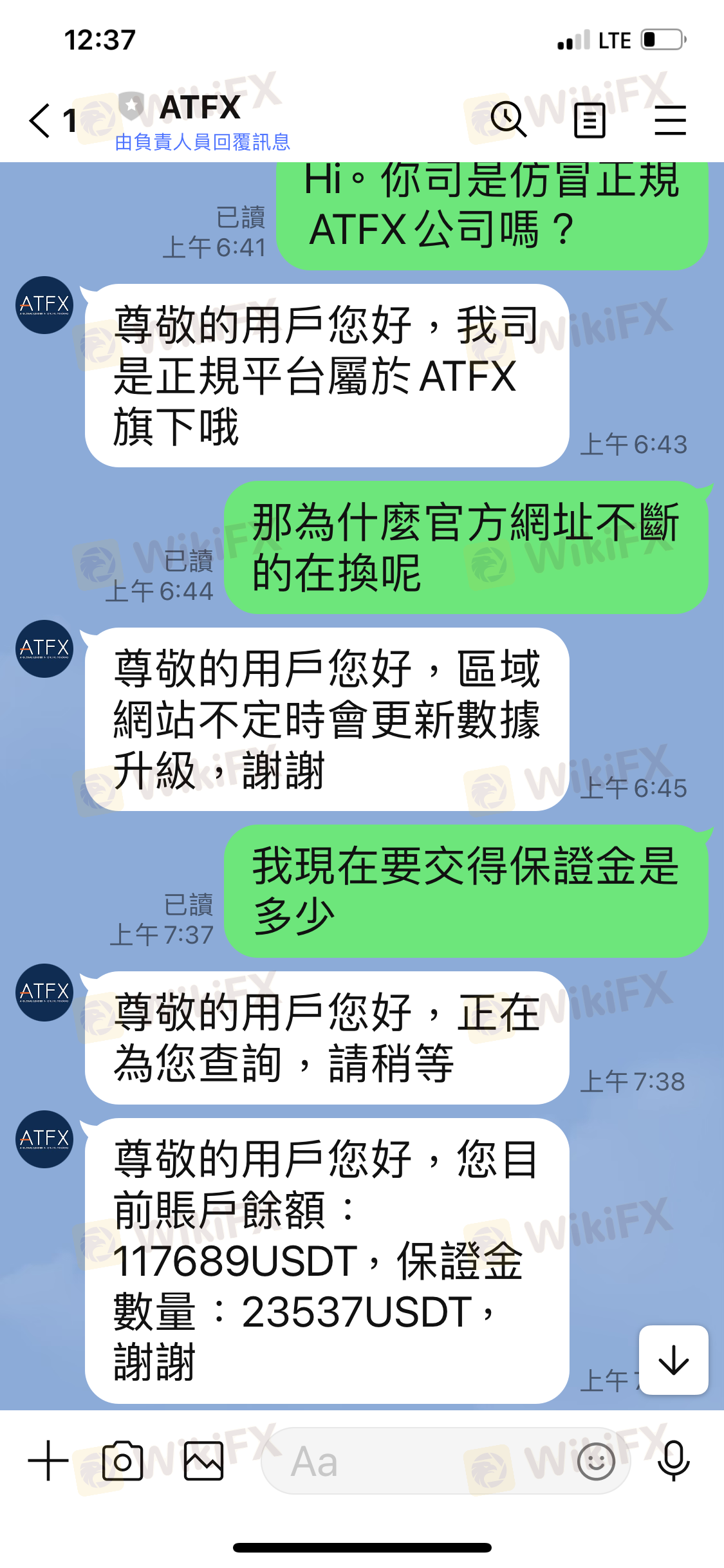Record a voice message with microphone

pos(674,1461)
